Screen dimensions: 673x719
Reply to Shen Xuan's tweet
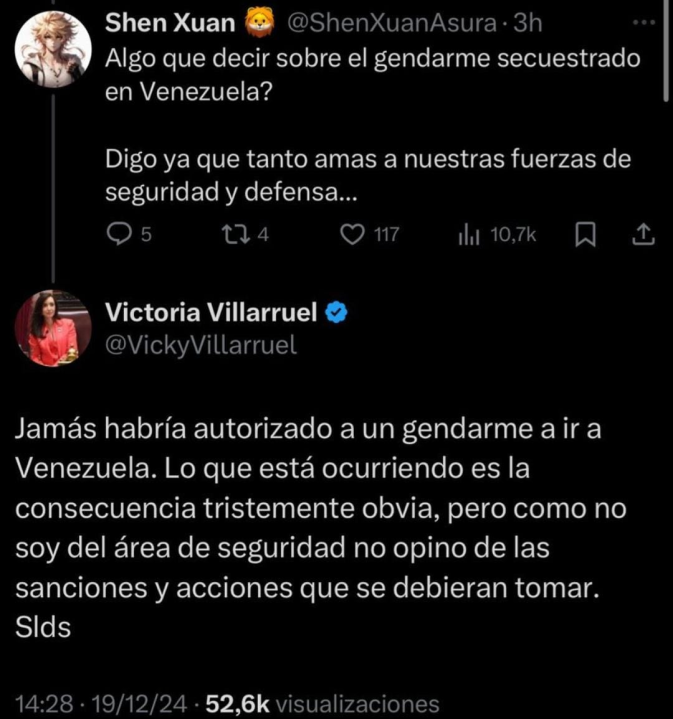(119, 234)
